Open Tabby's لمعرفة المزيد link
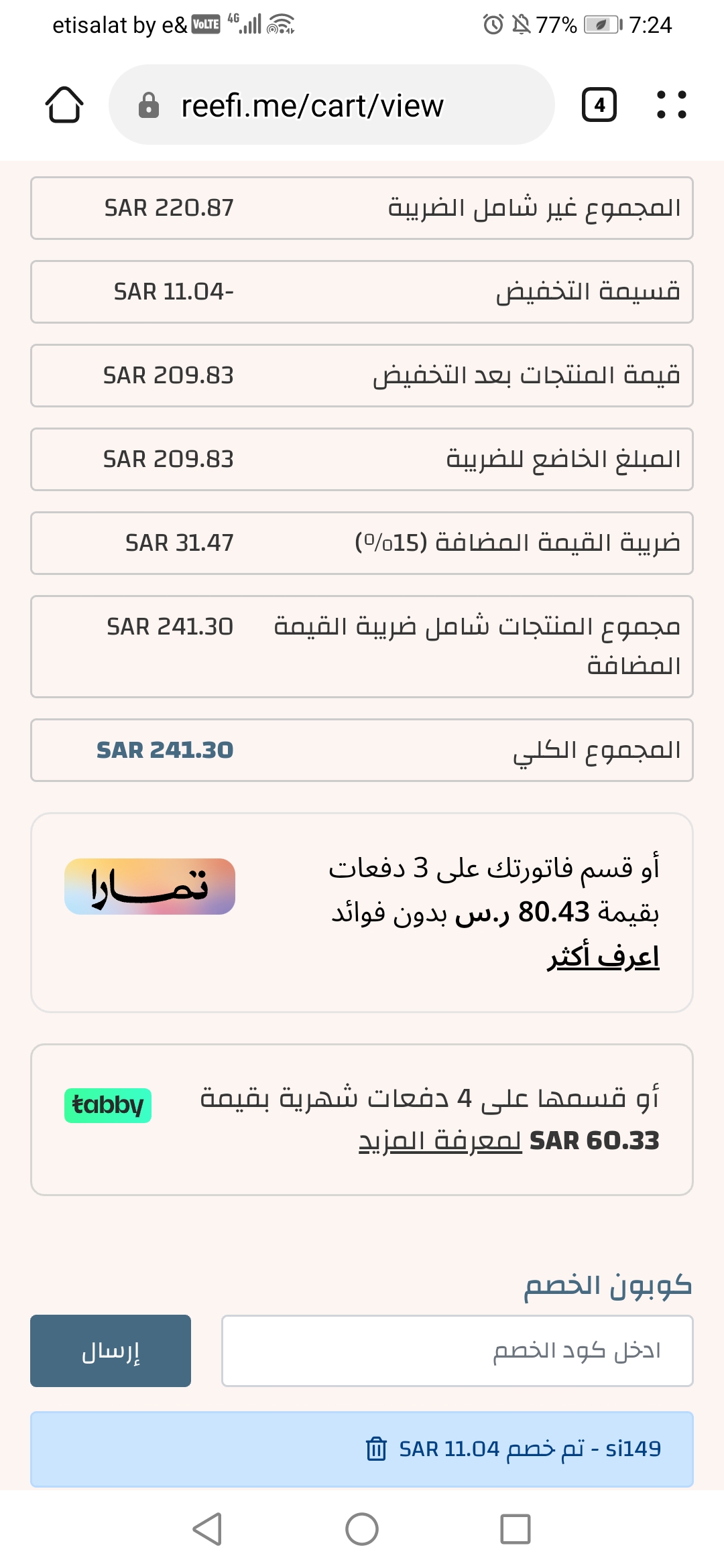The height and width of the screenshot is (1568, 724). point(440,1140)
